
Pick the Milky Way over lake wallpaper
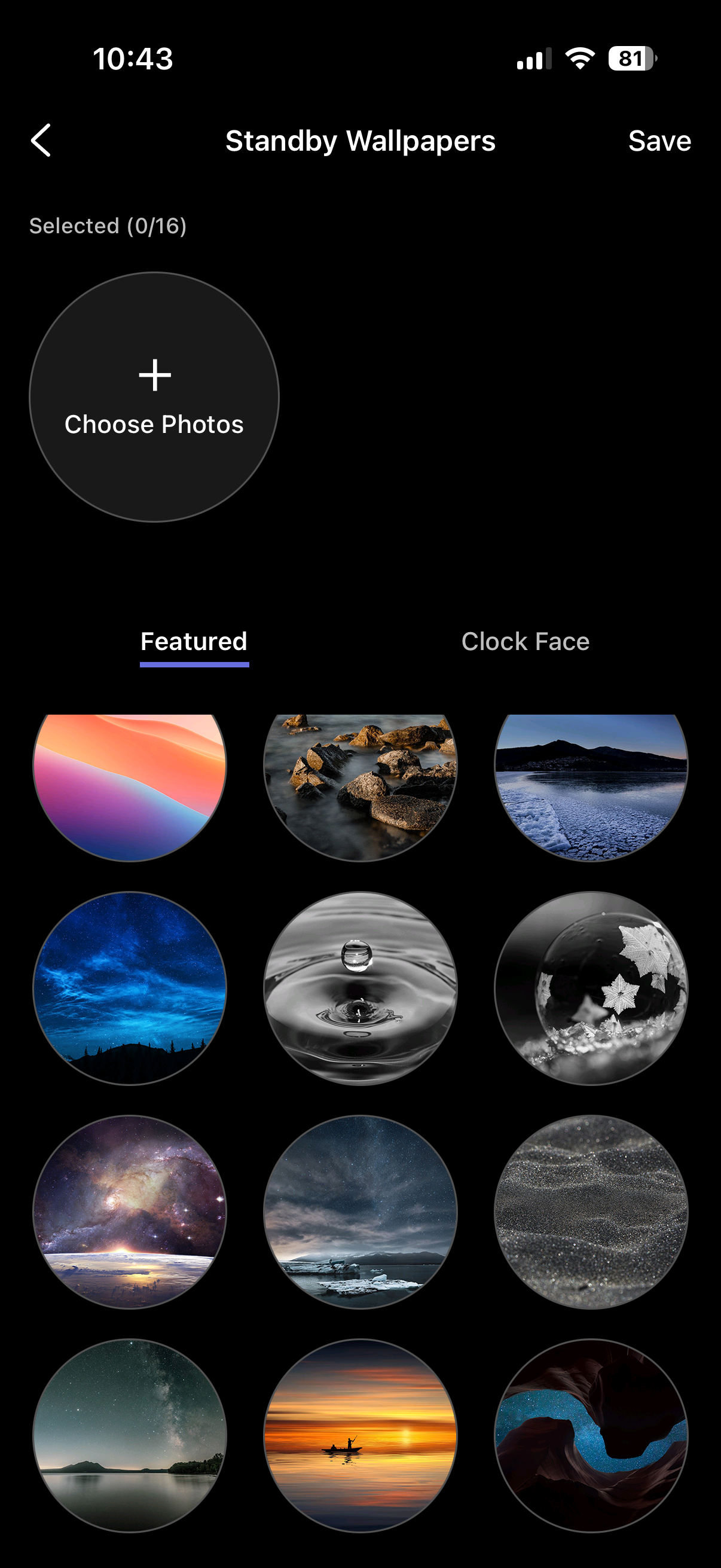click(x=130, y=1435)
